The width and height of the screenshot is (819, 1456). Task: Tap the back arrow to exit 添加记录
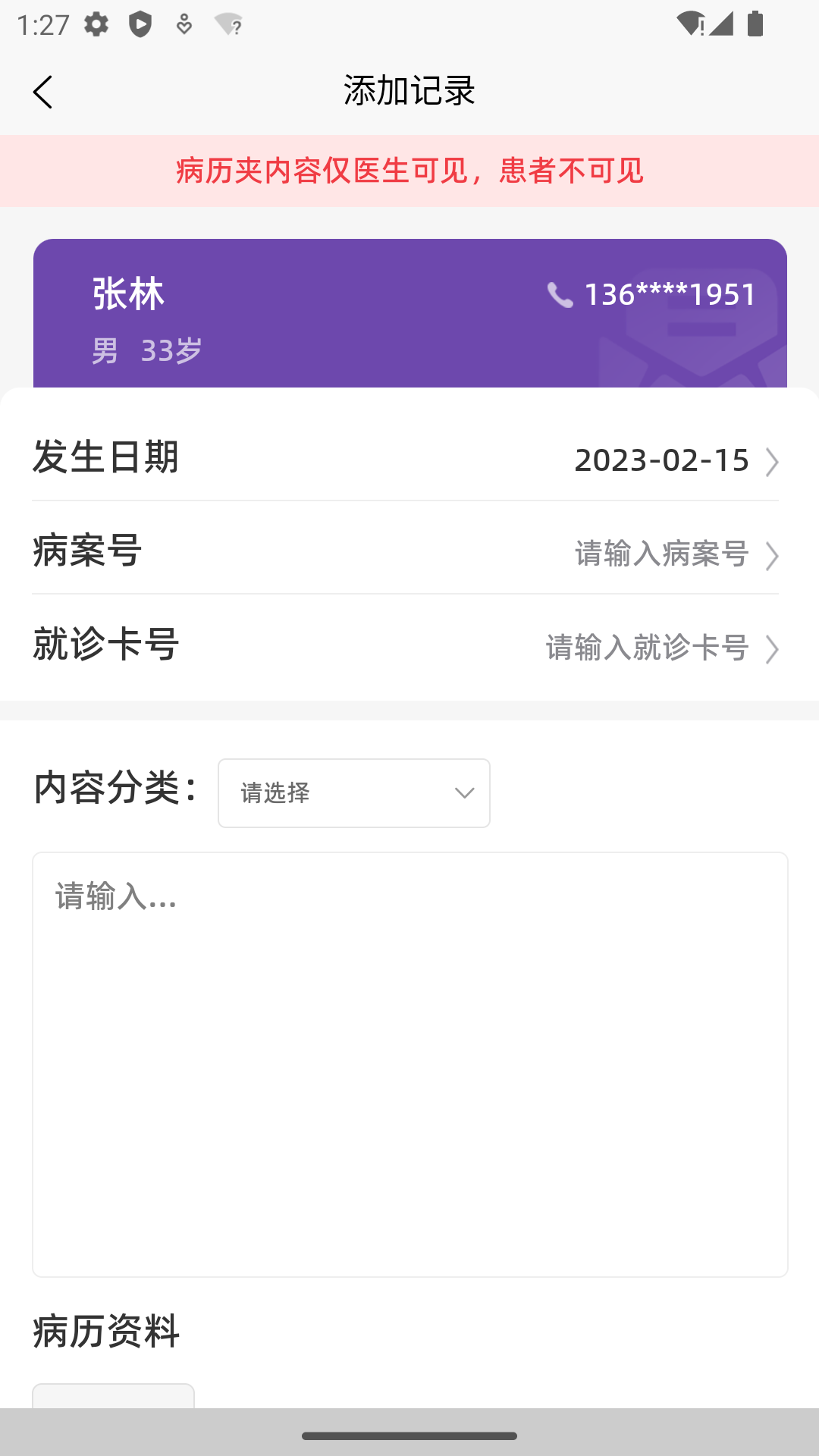pyautogui.click(x=43, y=91)
